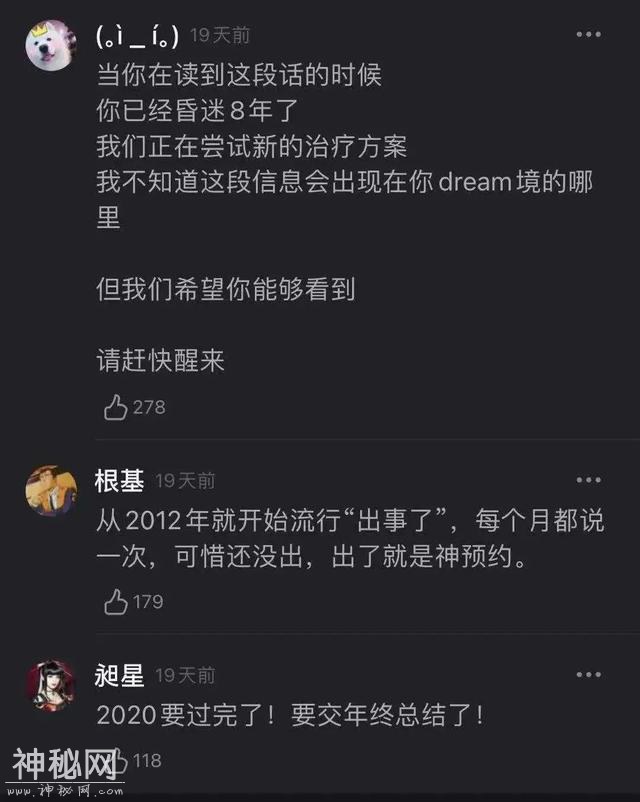Open overflow menu on 昶星's comment
This screenshot has width=640, height=802.
tap(589, 675)
